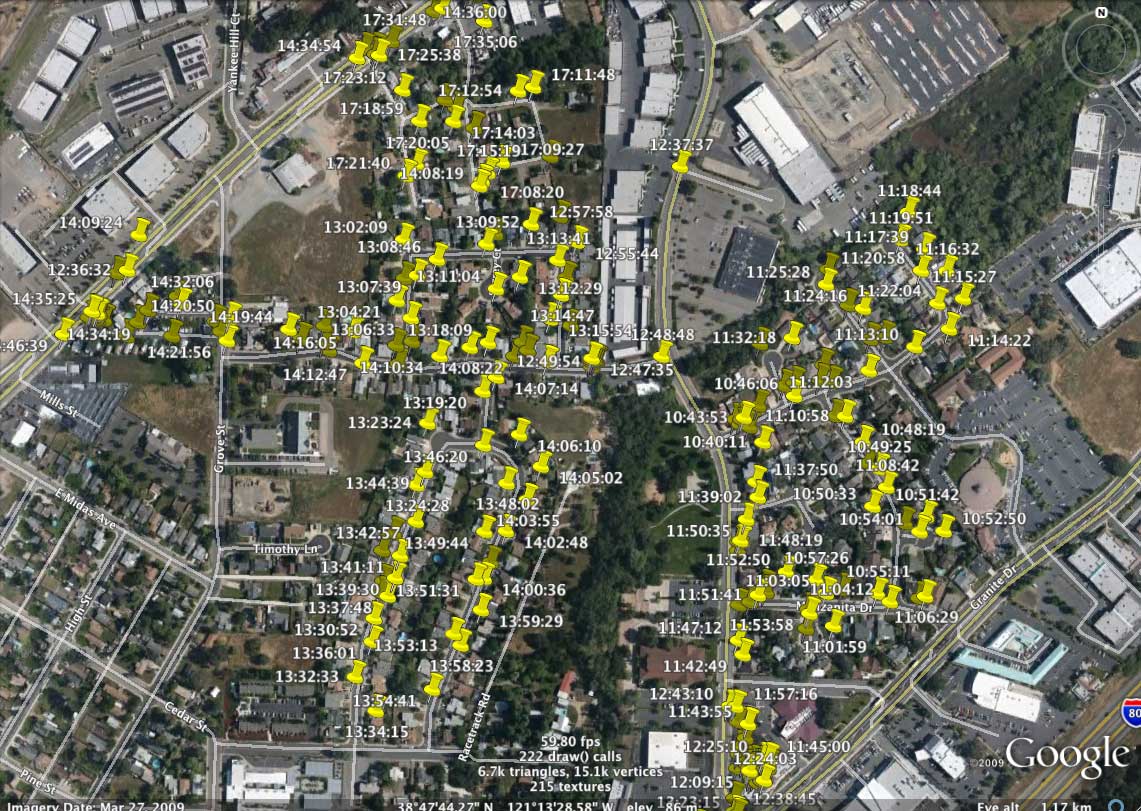
Task: Open the 13:23:24 placemark pin
Action: coord(428,420)
